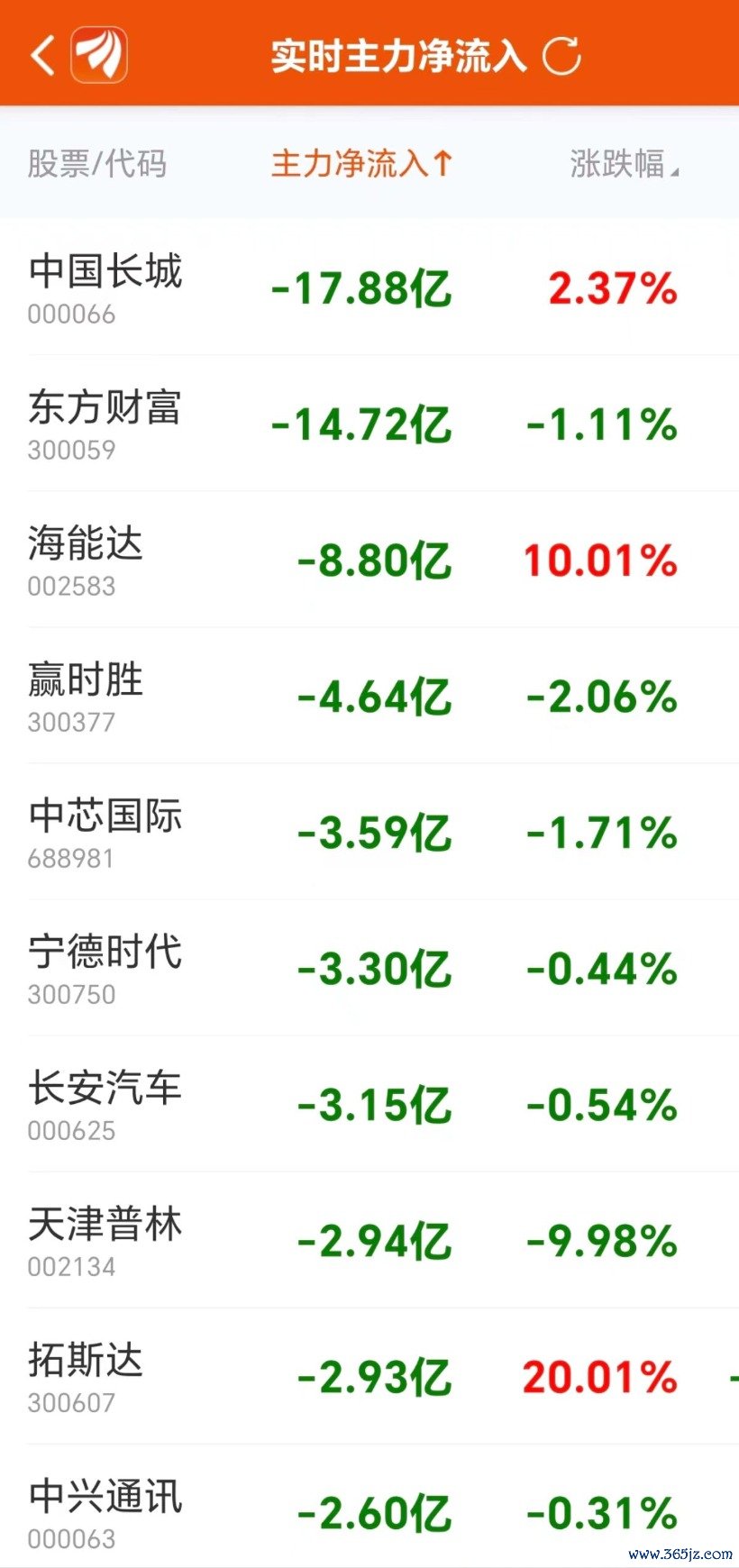Sort by 涨跌幅 column

623,164
